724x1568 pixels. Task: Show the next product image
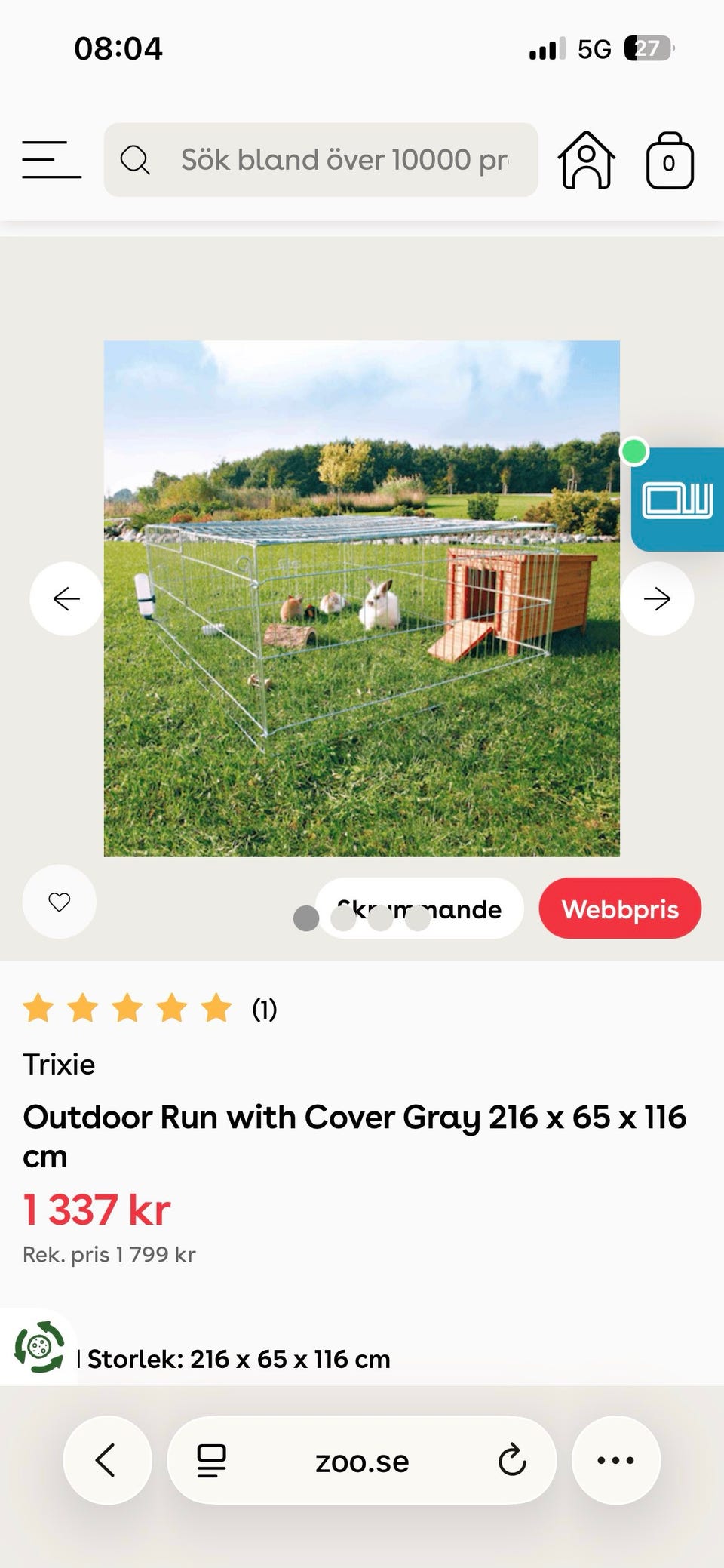[657, 598]
